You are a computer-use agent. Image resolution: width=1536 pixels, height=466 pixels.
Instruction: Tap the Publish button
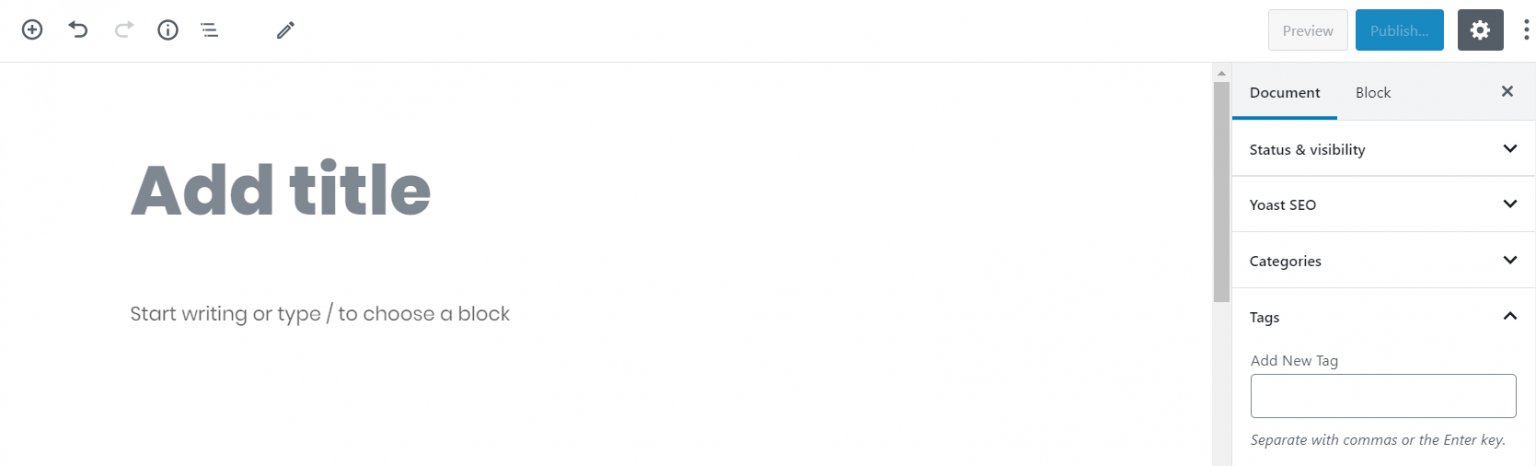pos(1399,30)
